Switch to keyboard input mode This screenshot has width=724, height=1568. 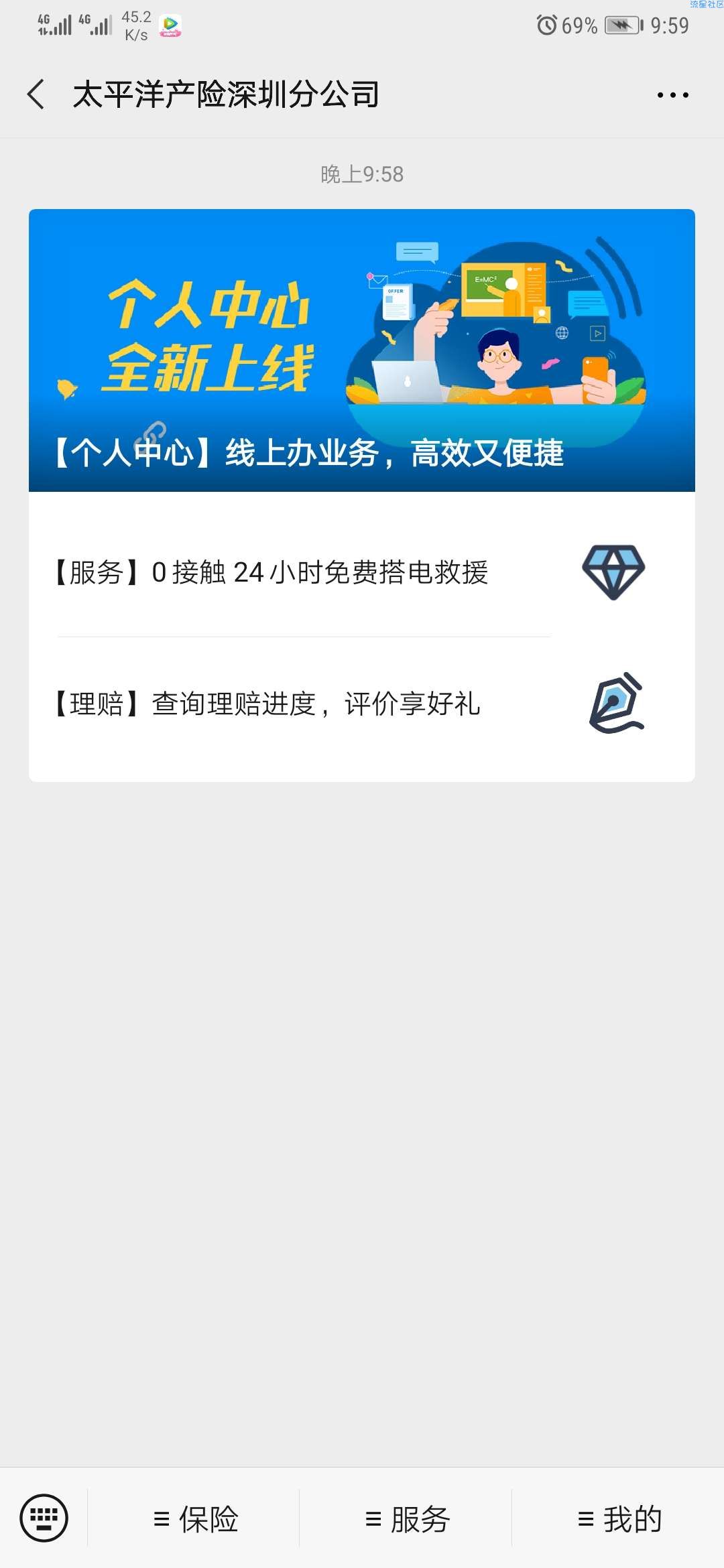[x=44, y=1517]
